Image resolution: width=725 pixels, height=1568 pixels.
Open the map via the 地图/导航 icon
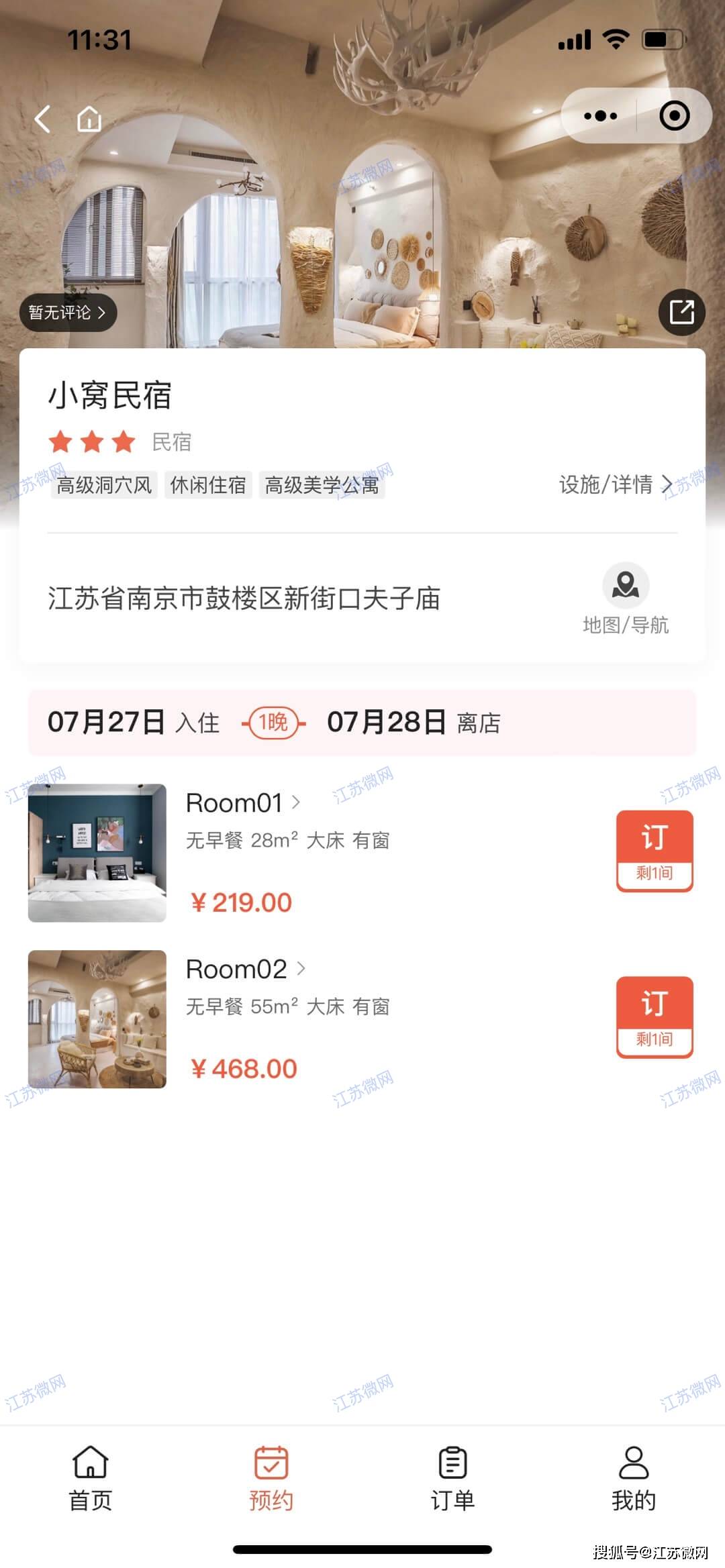tap(625, 585)
